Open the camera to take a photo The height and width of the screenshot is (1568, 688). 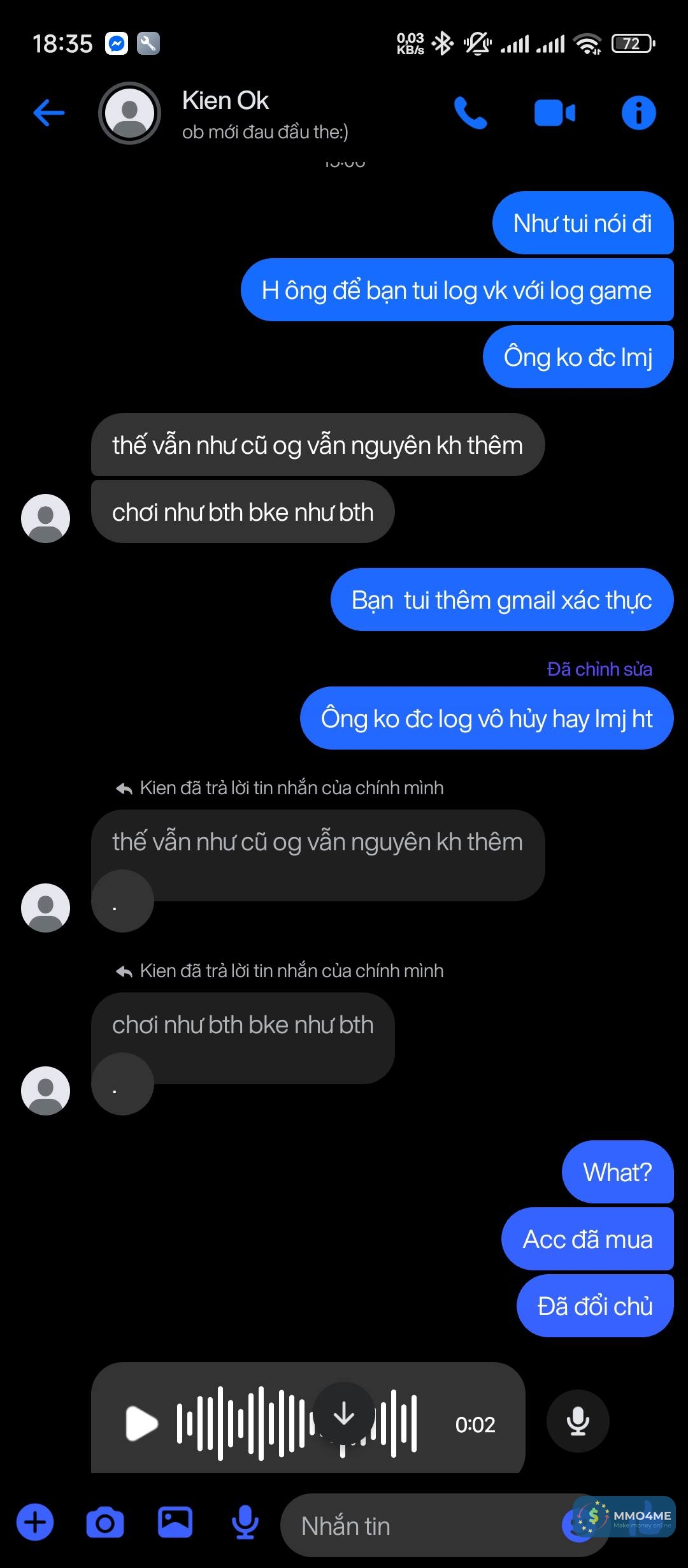[x=105, y=1523]
